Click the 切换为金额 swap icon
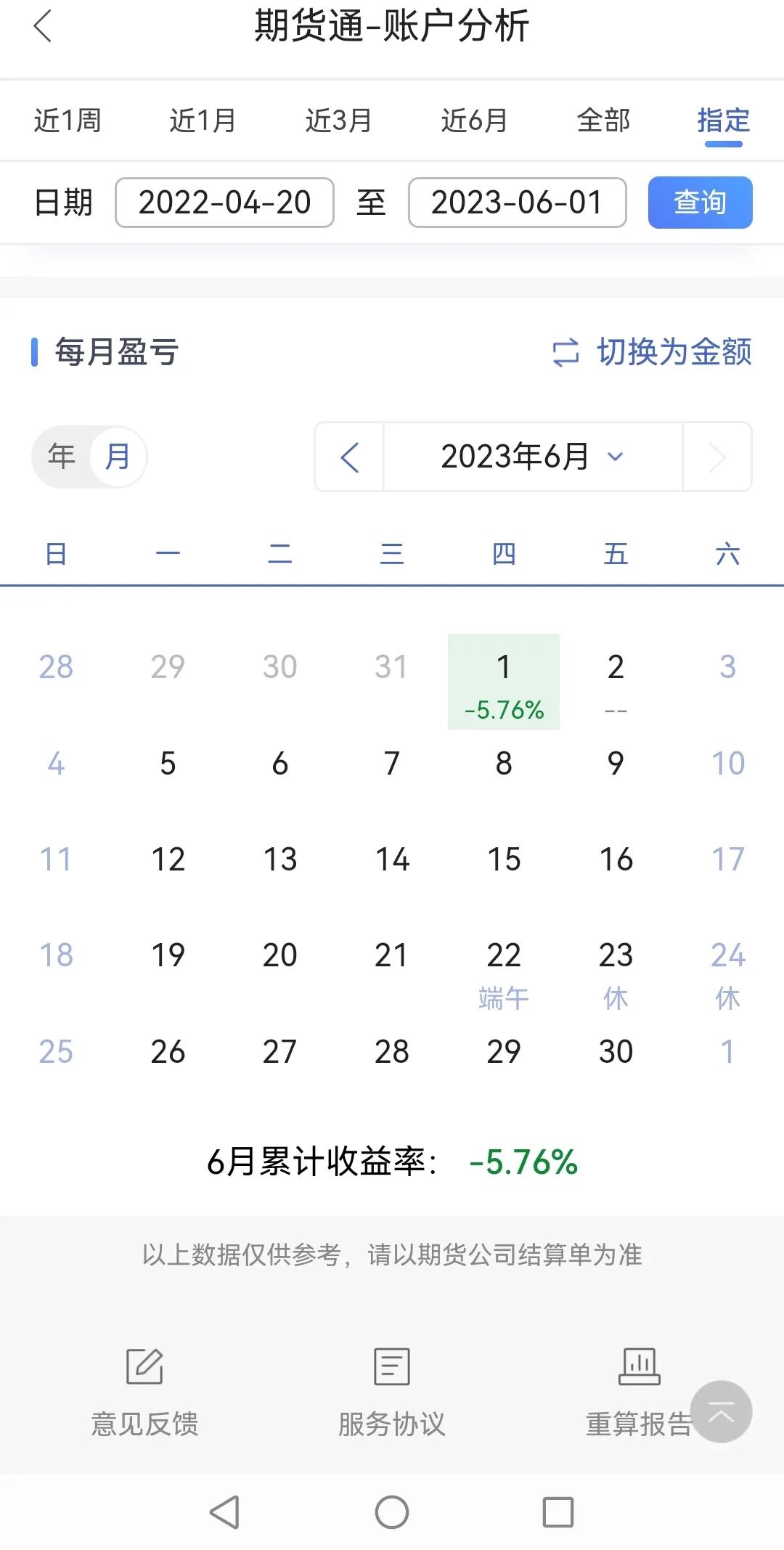This screenshot has height=1550, width=784. [565, 354]
